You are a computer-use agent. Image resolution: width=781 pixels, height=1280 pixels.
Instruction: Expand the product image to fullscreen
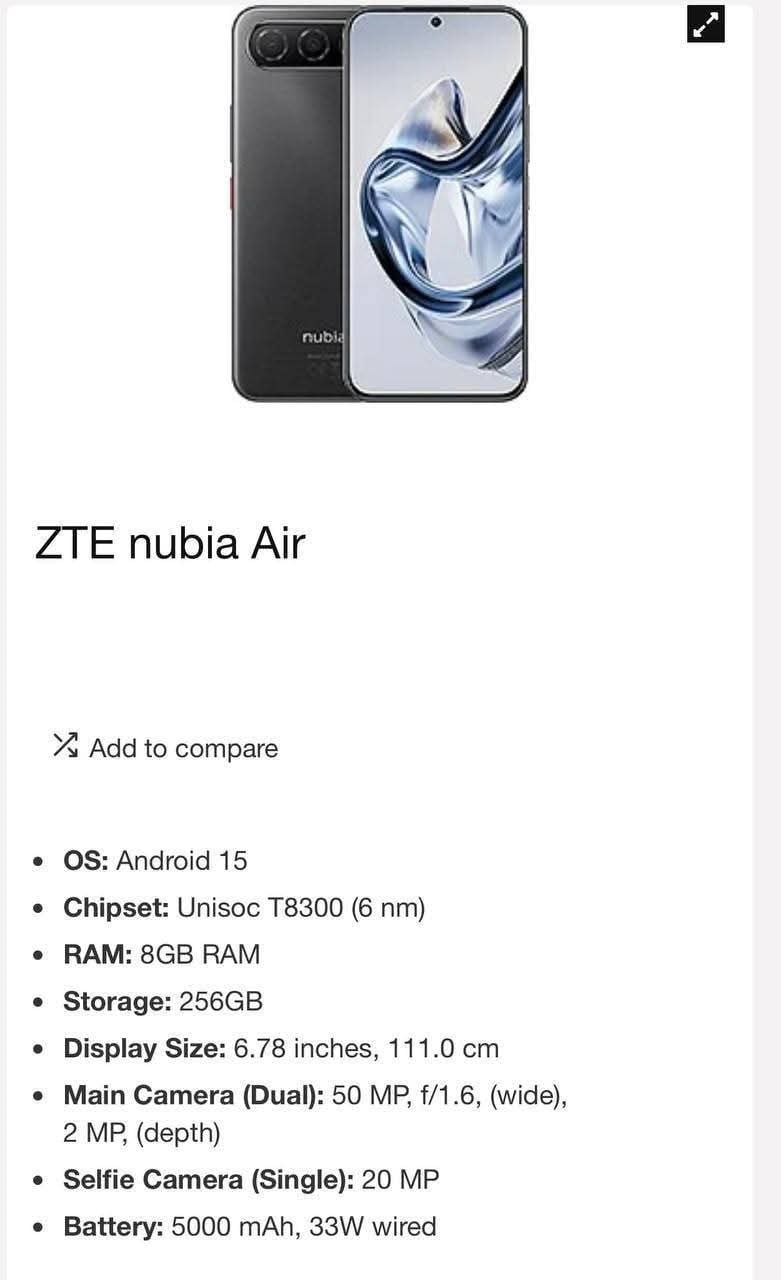click(705, 25)
